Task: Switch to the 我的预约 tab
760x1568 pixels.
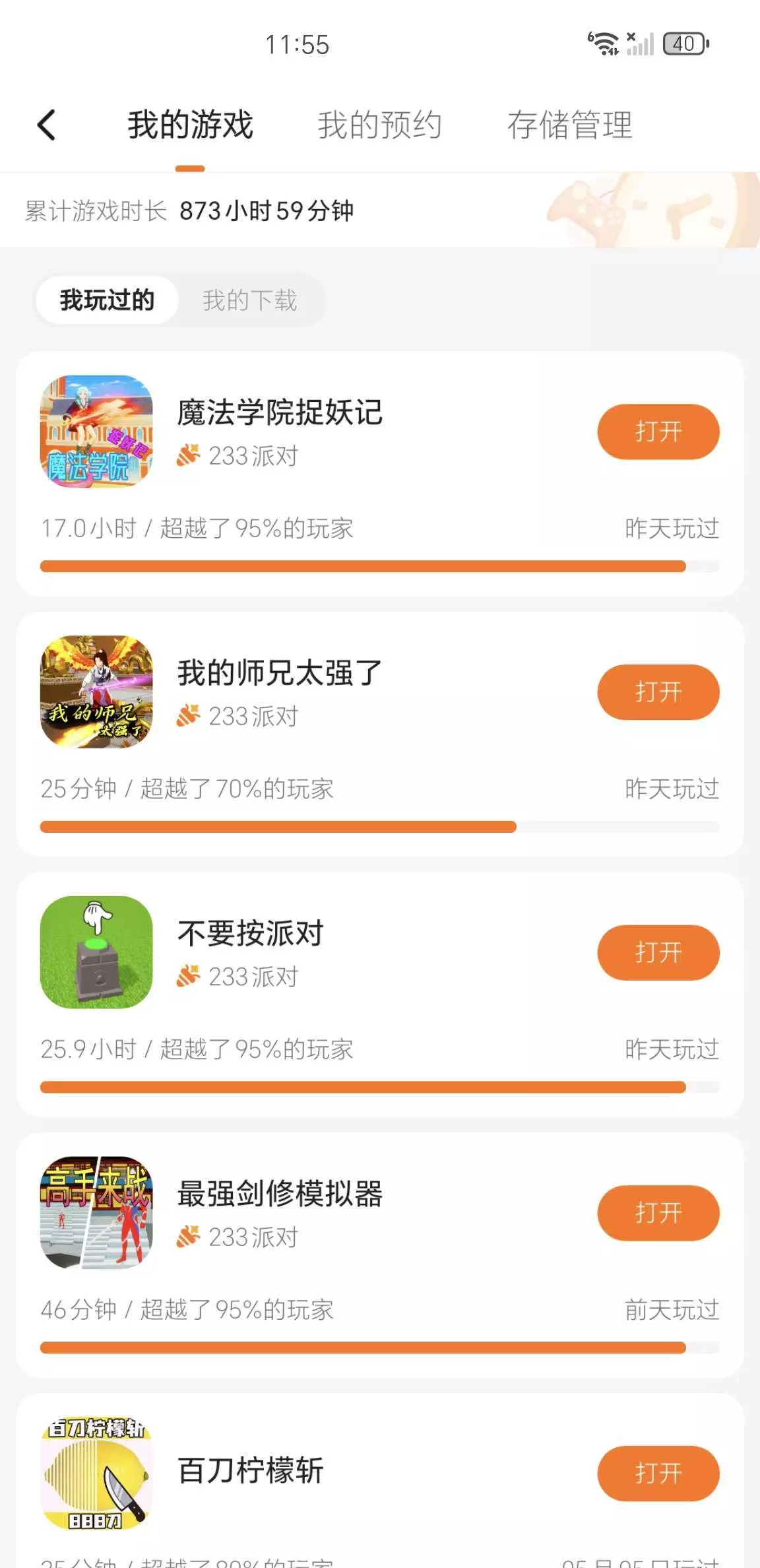Action: click(x=379, y=125)
